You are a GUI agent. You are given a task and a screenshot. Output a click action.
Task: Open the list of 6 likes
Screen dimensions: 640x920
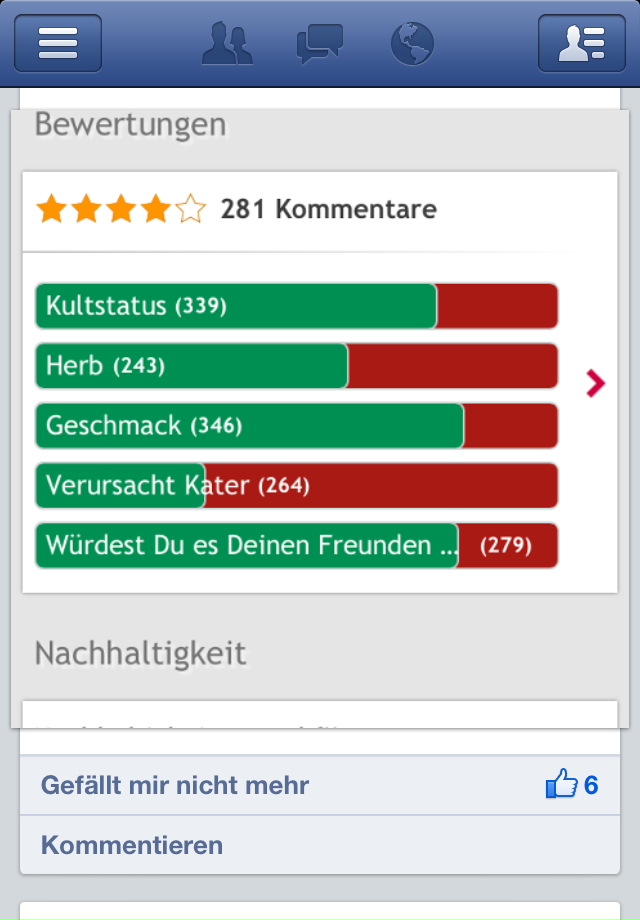click(x=573, y=785)
